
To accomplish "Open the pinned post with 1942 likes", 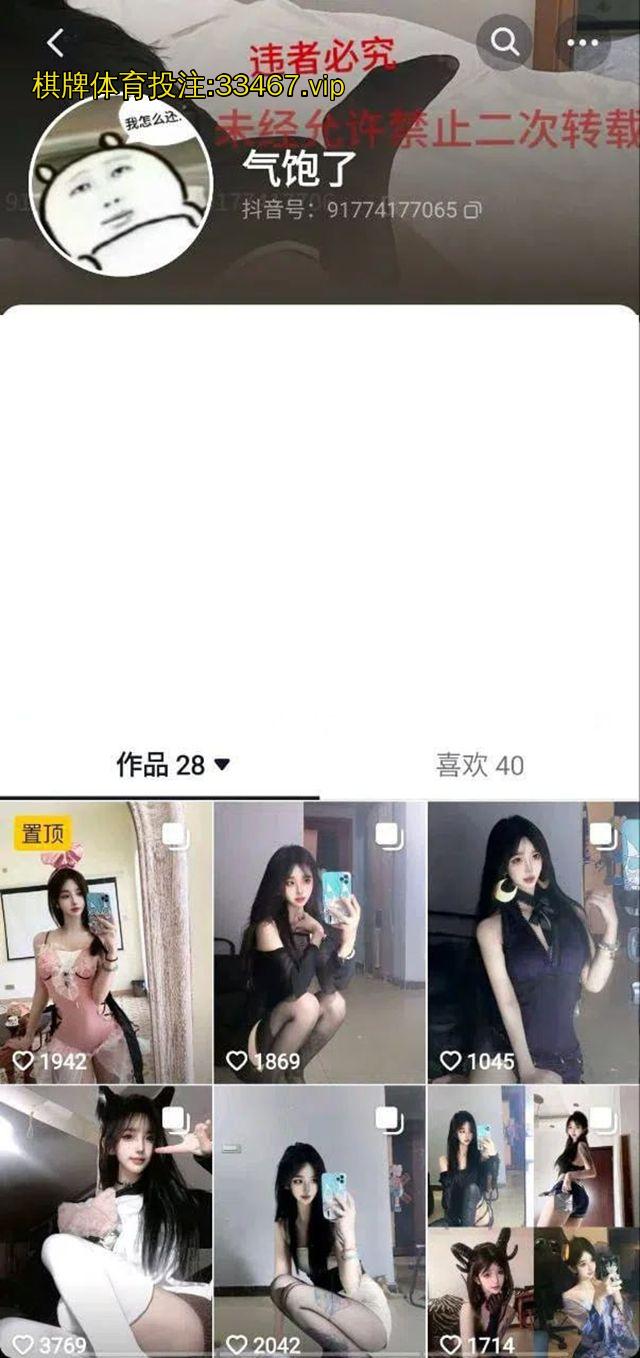I will (106, 940).
